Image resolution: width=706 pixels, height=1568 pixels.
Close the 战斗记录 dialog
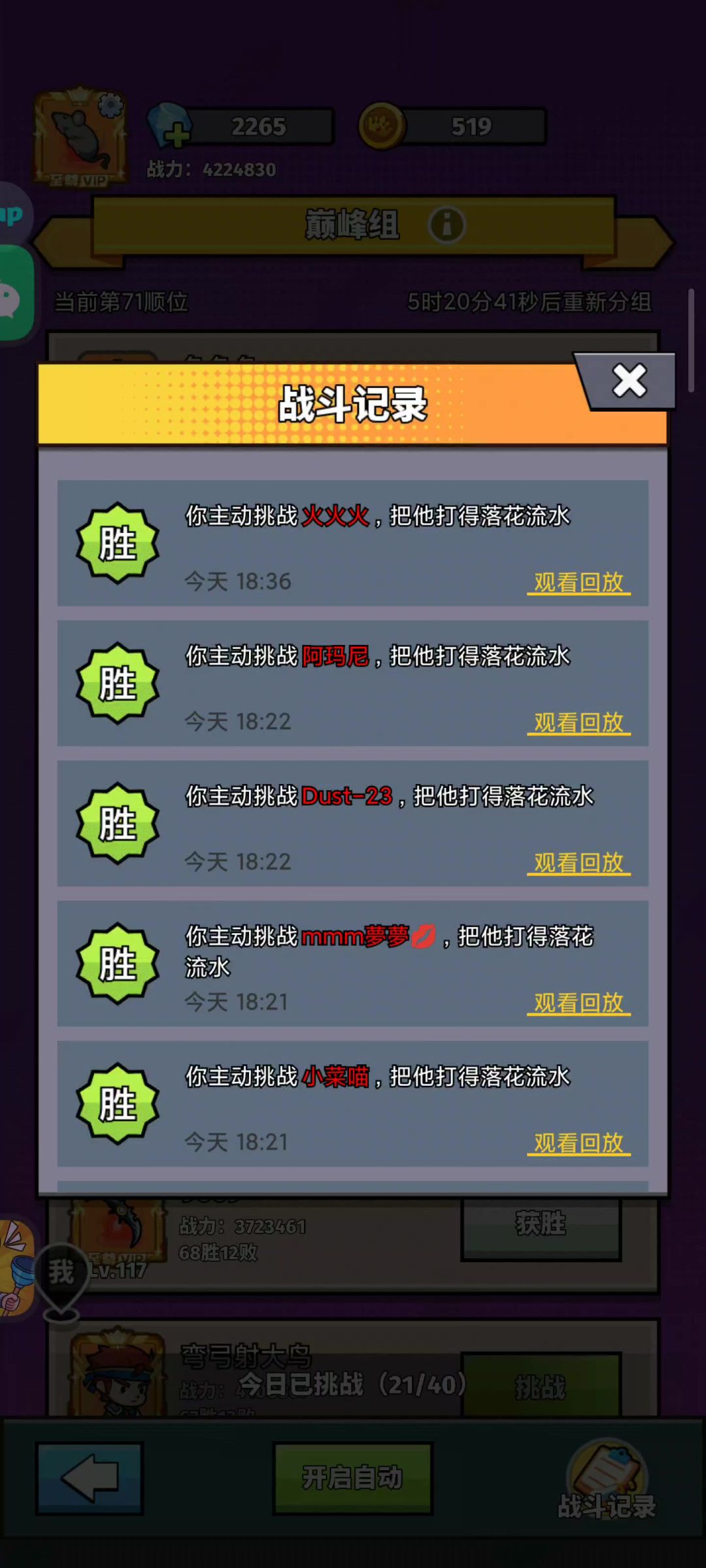point(629,382)
